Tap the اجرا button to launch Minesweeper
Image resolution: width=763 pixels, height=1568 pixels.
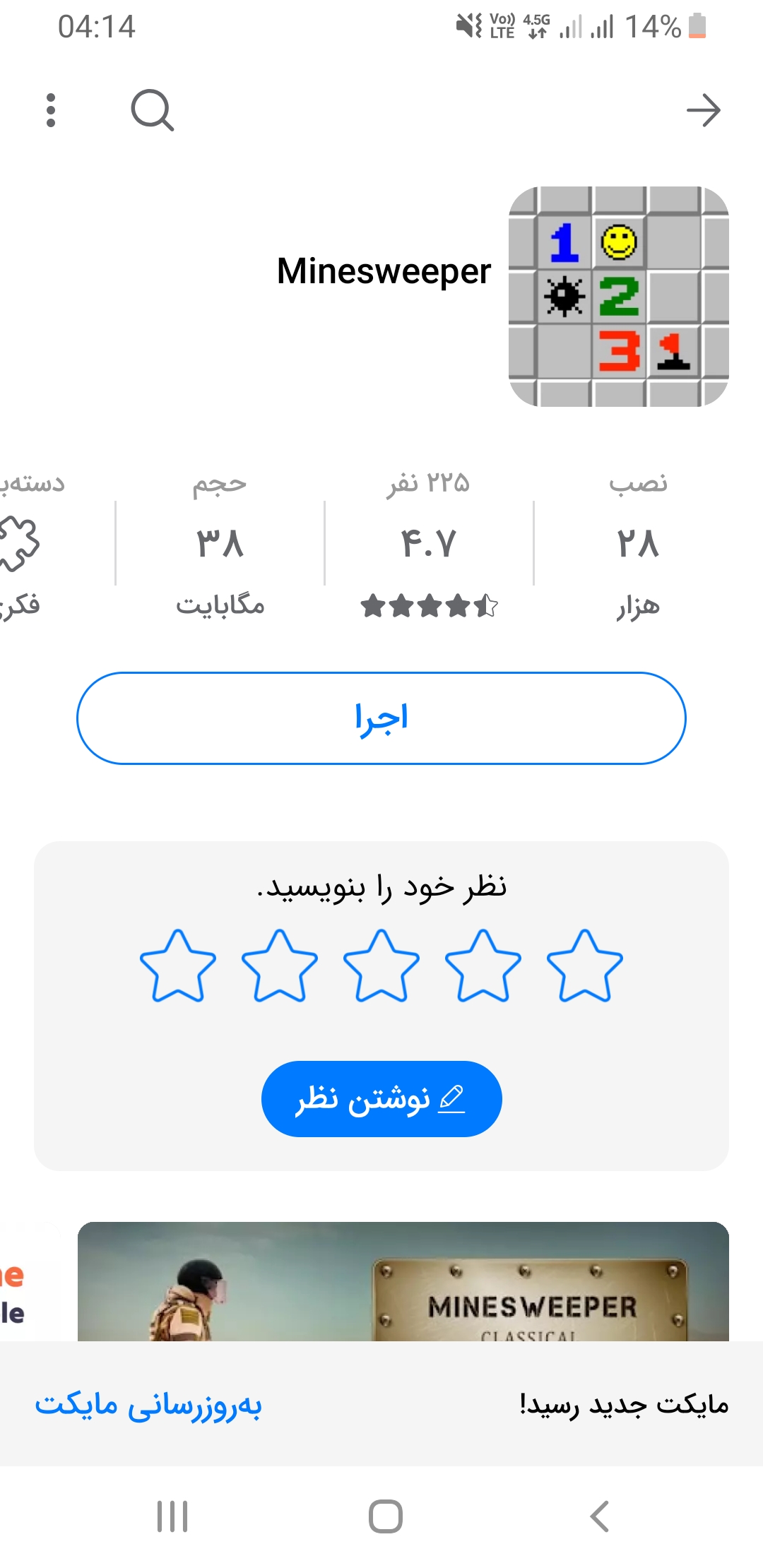click(x=381, y=718)
